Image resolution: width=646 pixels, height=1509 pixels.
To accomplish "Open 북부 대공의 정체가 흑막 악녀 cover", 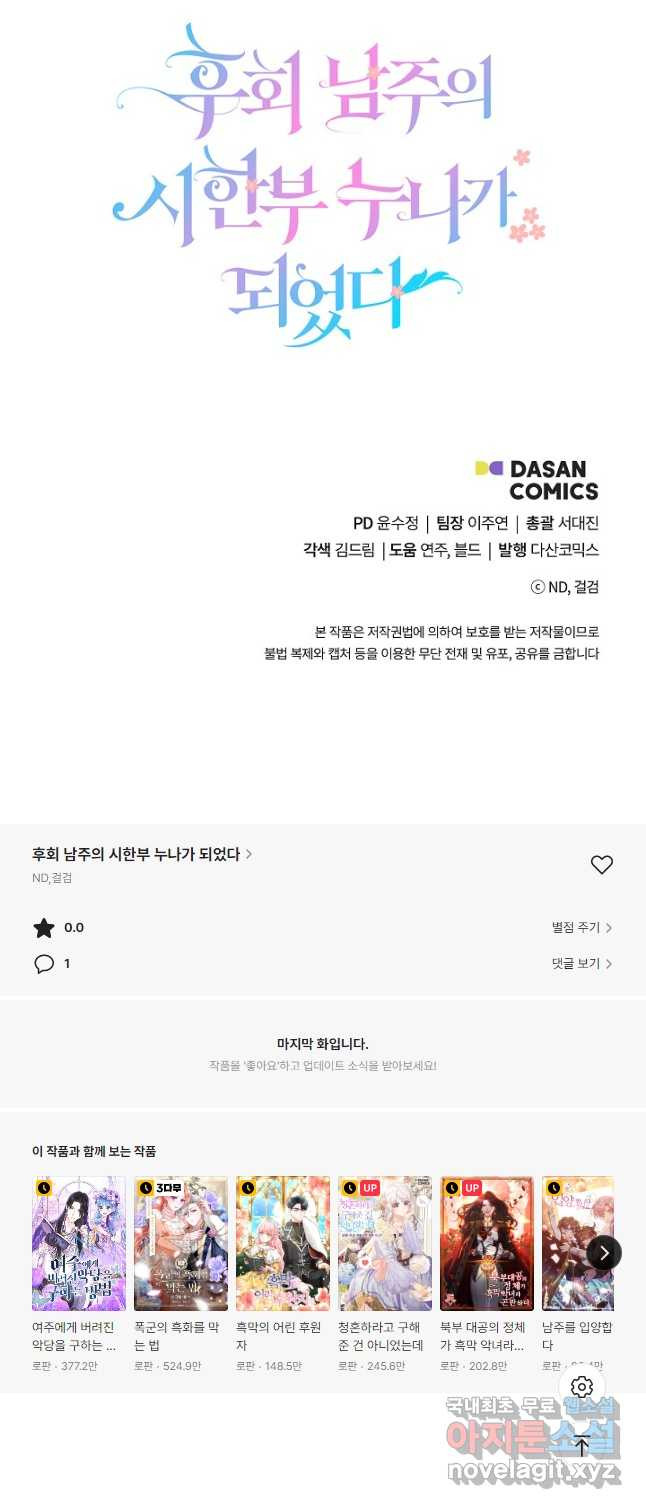I will point(487,1243).
